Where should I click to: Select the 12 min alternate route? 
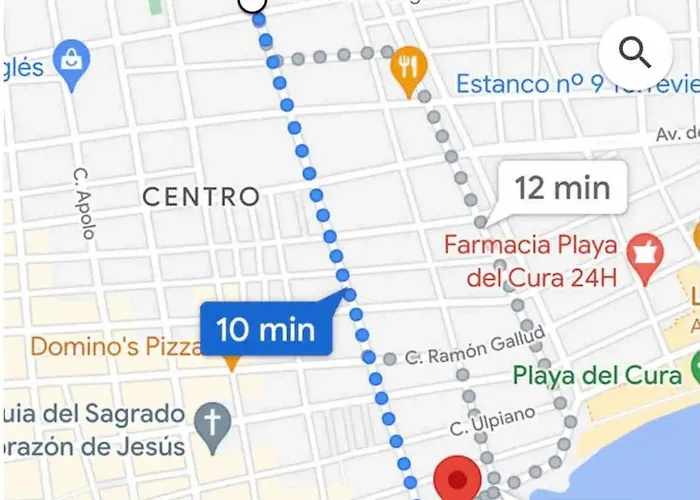coord(561,187)
